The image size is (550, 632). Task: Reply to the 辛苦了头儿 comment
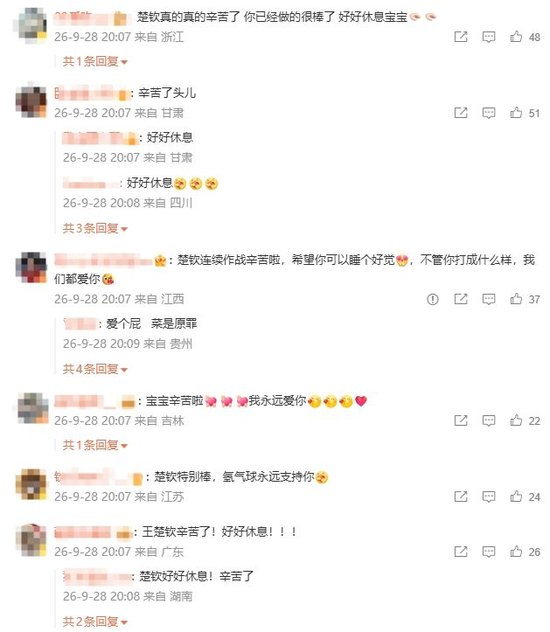click(489, 113)
